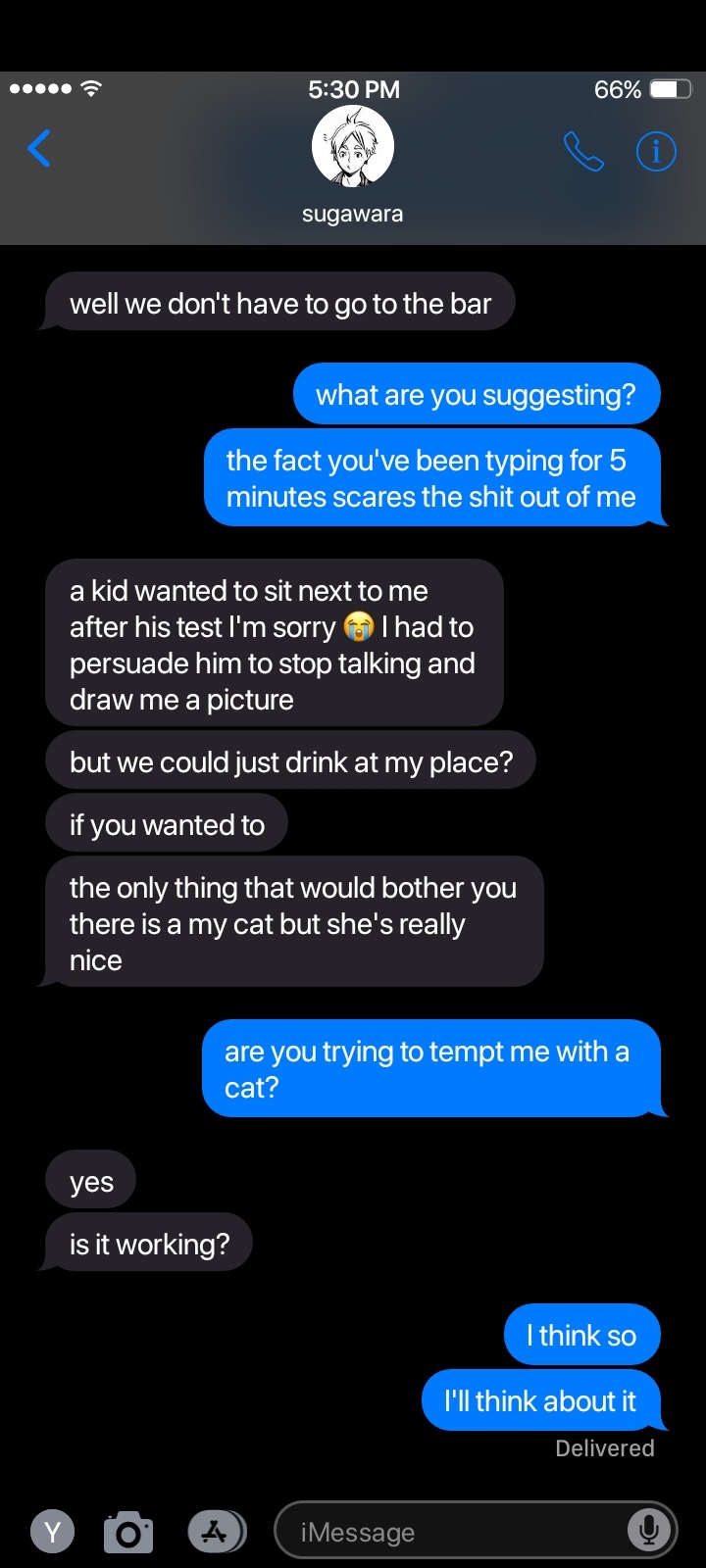Image resolution: width=706 pixels, height=1568 pixels.
Task: Call sugawara with the phone icon
Action: (583, 152)
